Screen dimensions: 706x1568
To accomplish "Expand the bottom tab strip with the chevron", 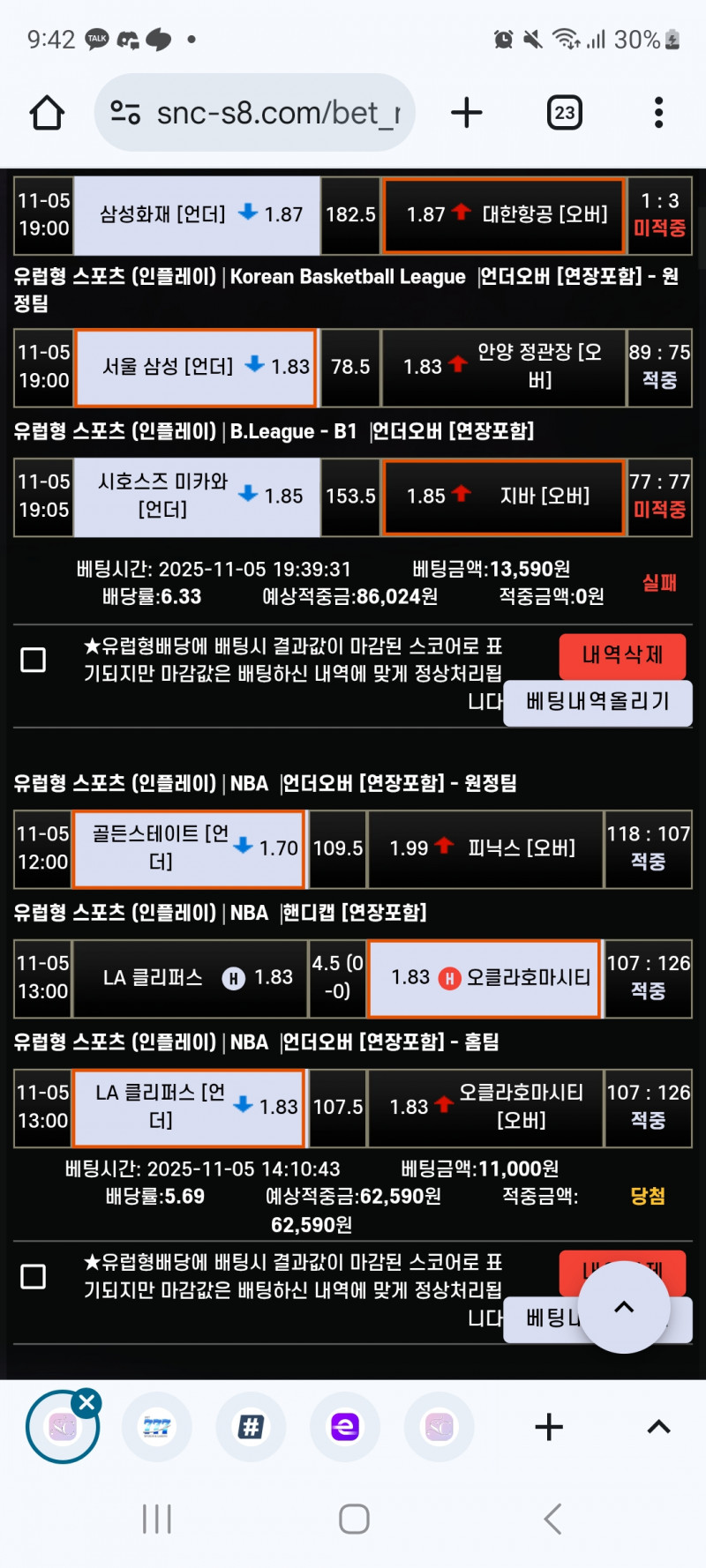I will [658, 1427].
